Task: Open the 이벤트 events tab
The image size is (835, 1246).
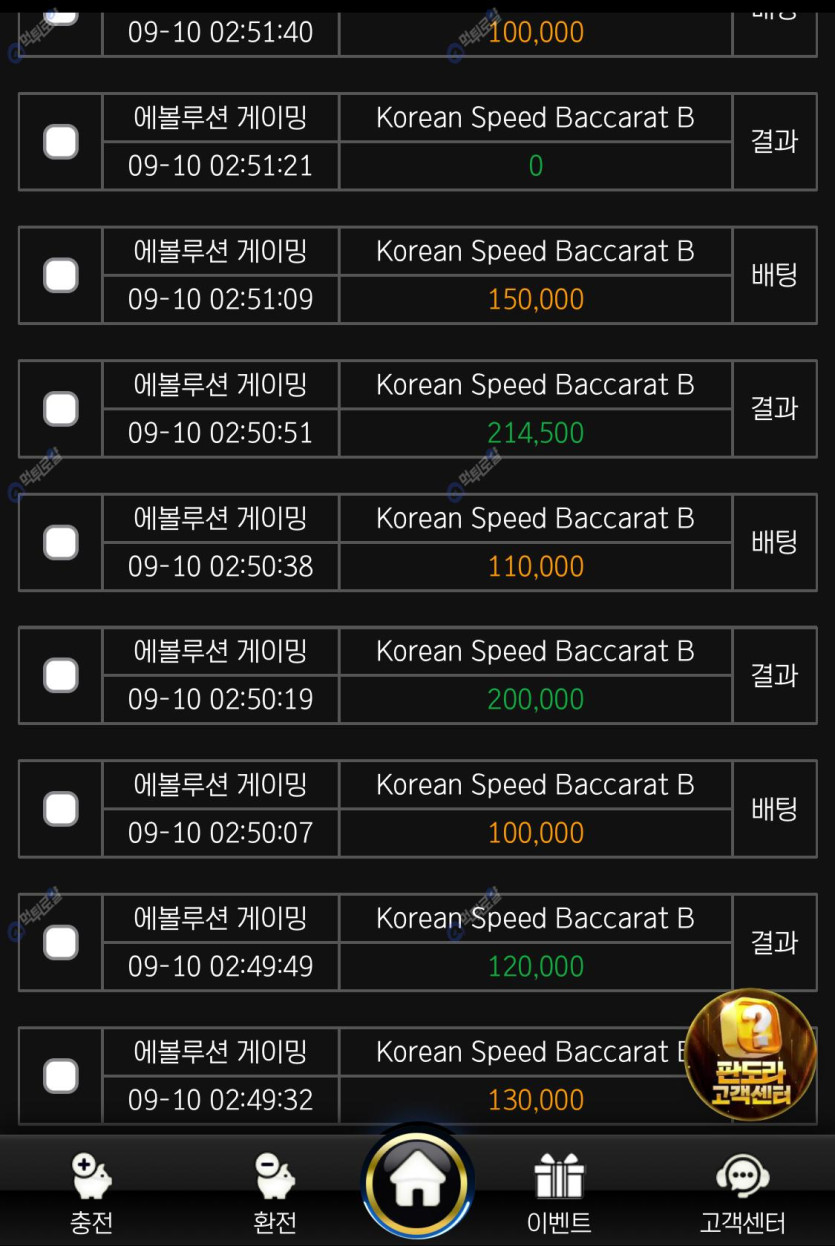Action: pyautogui.click(x=559, y=1192)
